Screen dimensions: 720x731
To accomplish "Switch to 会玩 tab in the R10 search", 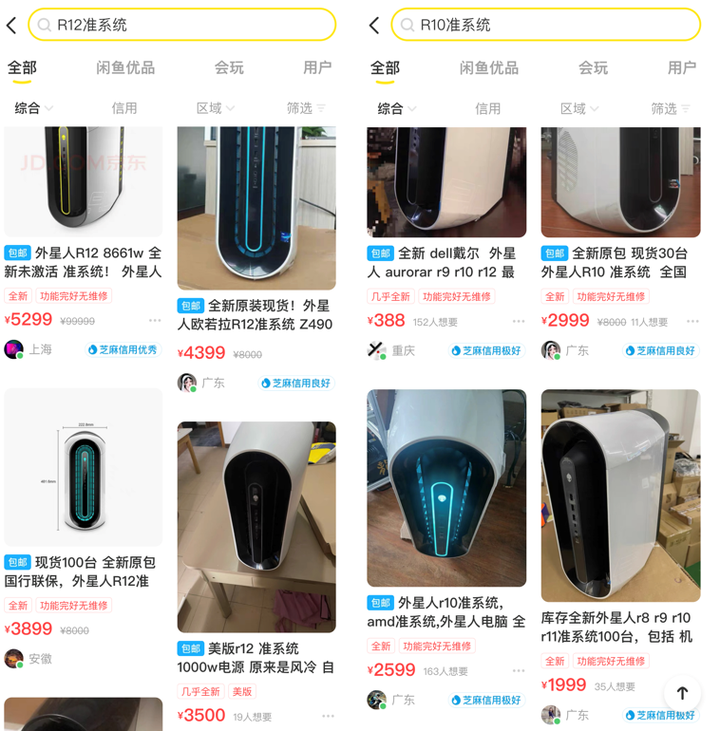I will tap(593, 68).
